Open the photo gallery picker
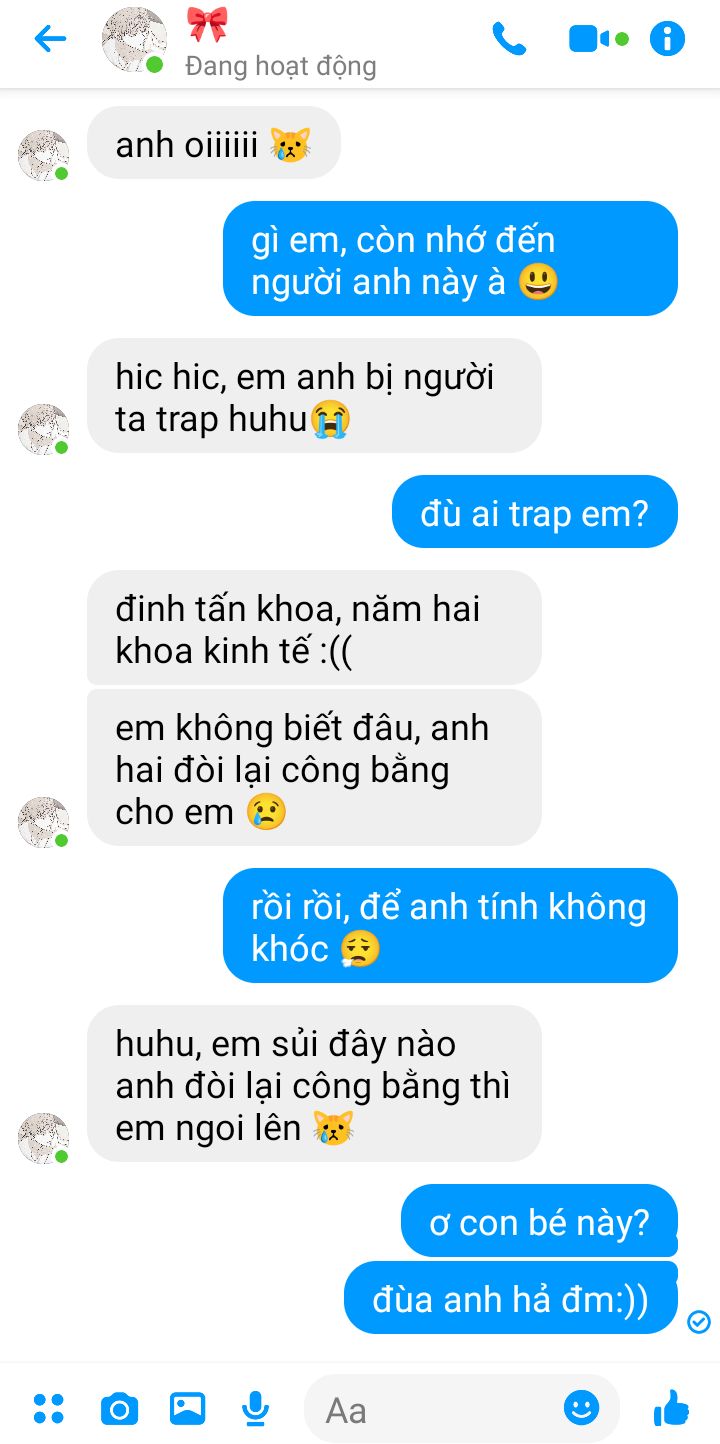This screenshot has height=1444, width=720. point(187,1408)
